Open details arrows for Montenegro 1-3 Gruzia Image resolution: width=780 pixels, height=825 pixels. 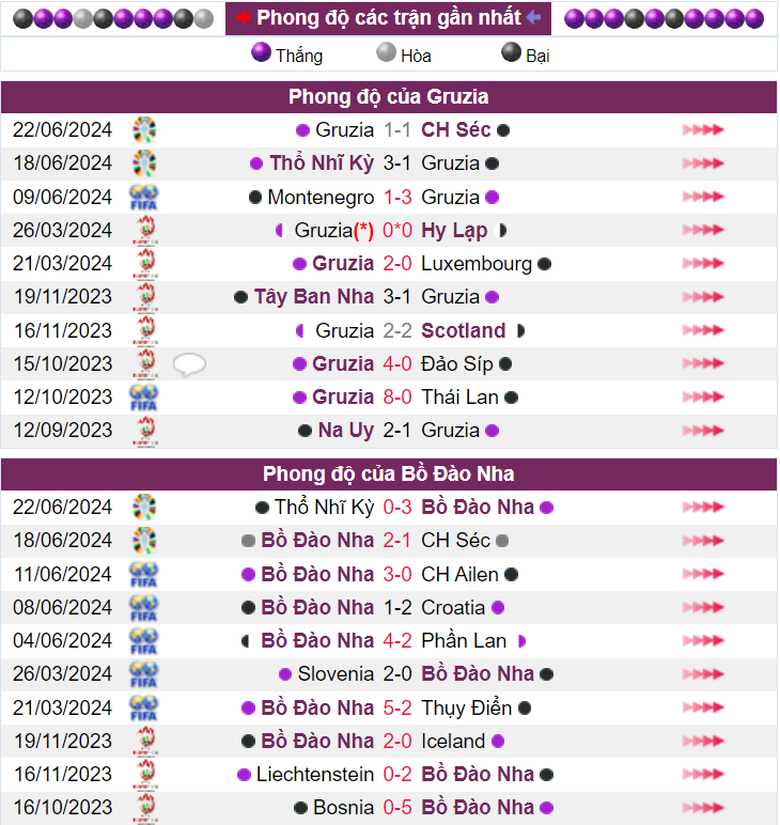point(702,197)
